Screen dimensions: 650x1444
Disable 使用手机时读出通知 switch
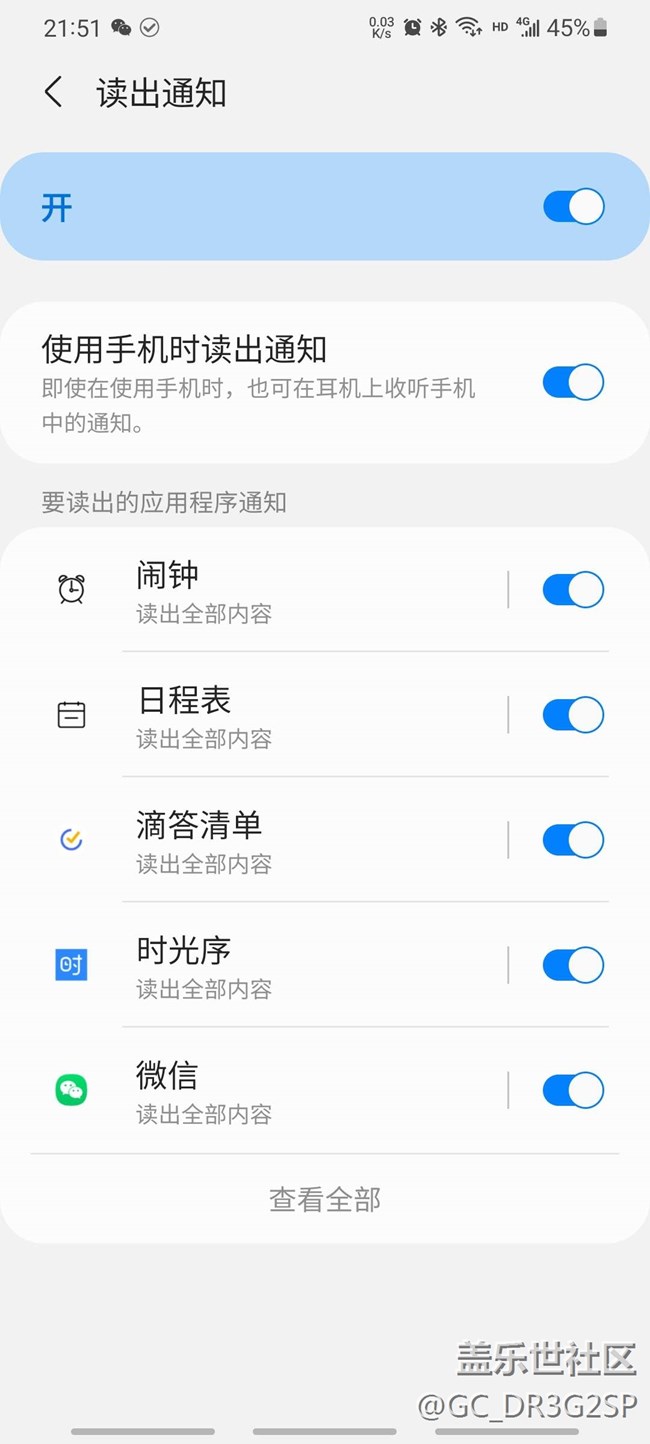[573, 382]
